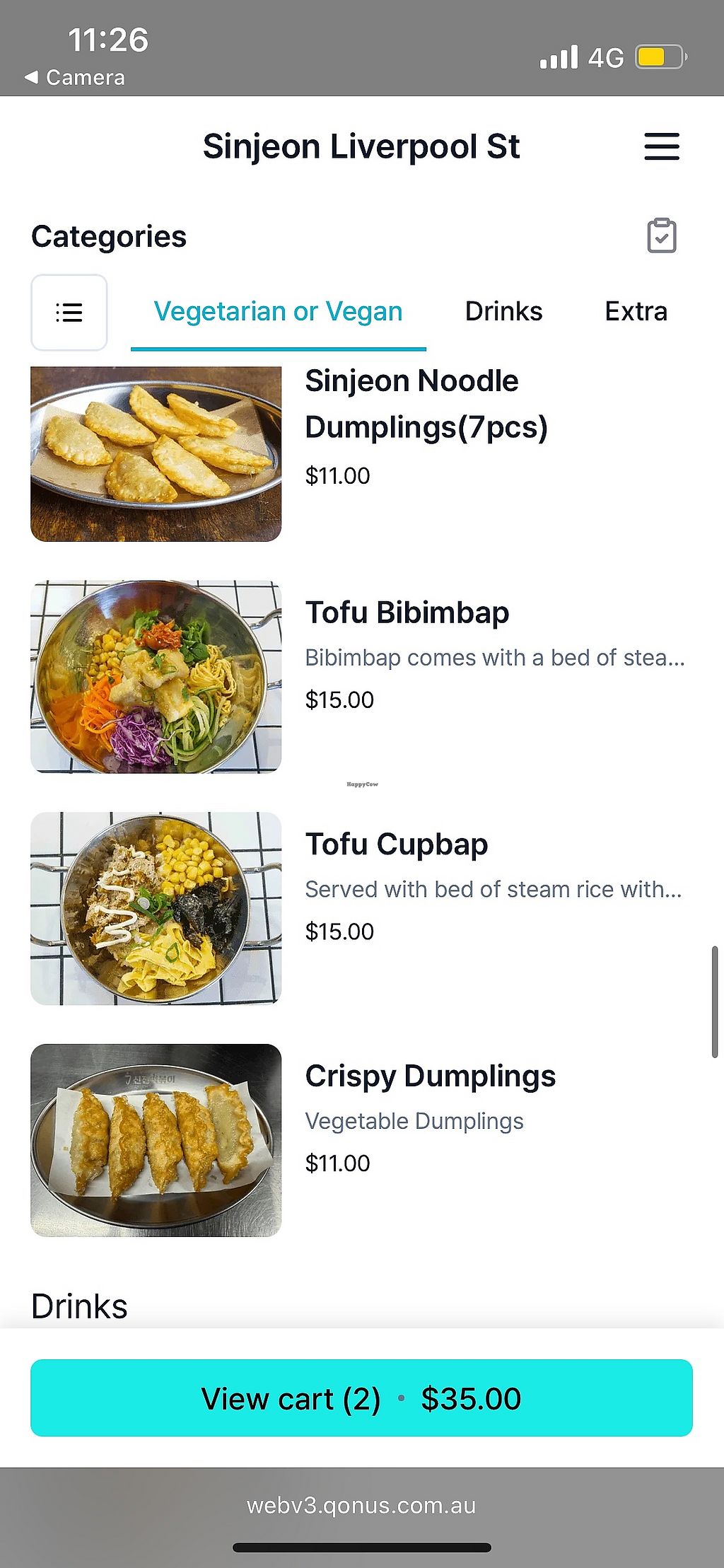Screen dimensions: 724x1568
Task: Jump to the Extra category
Action: point(636,312)
